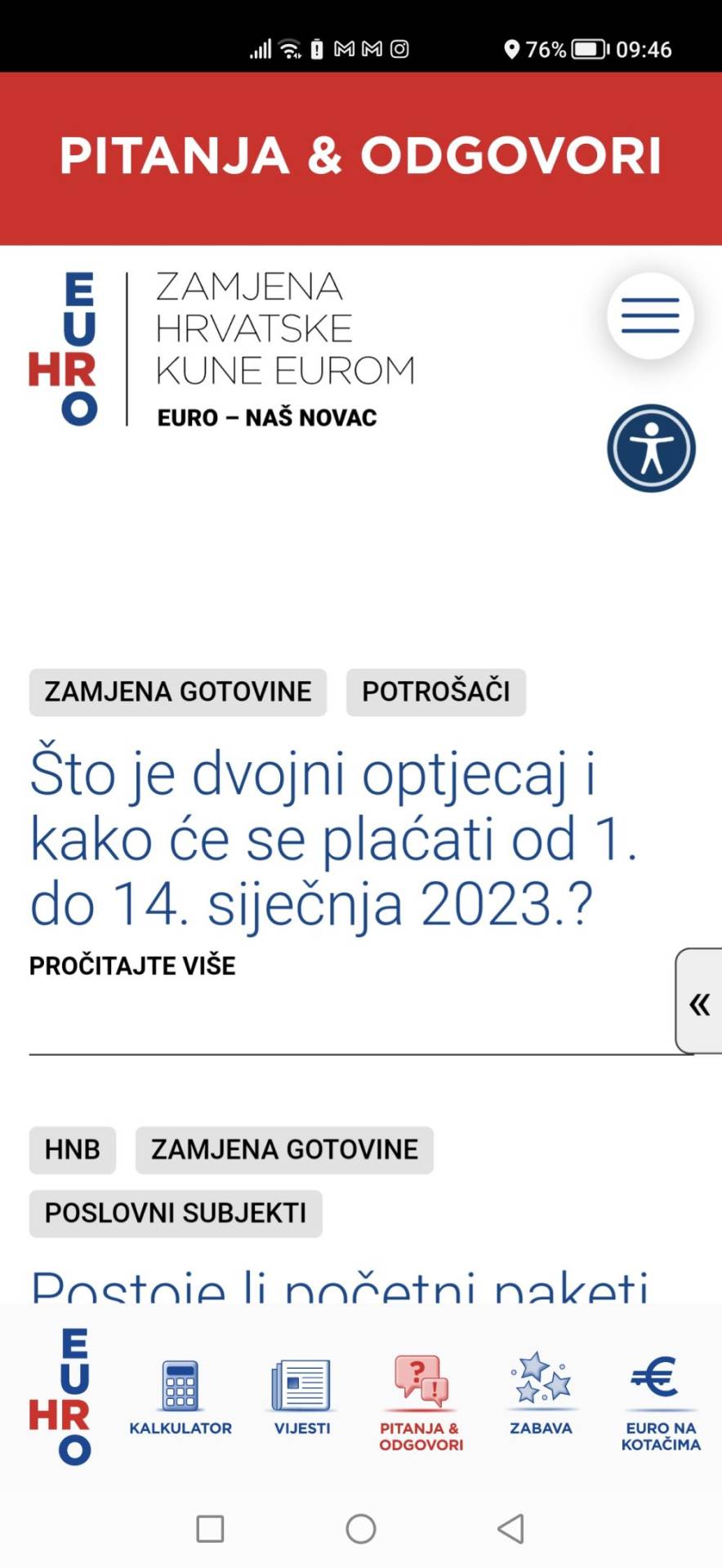722x1568 pixels.
Task: Open the hamburger navigation menu
Action: pos(650,316)
